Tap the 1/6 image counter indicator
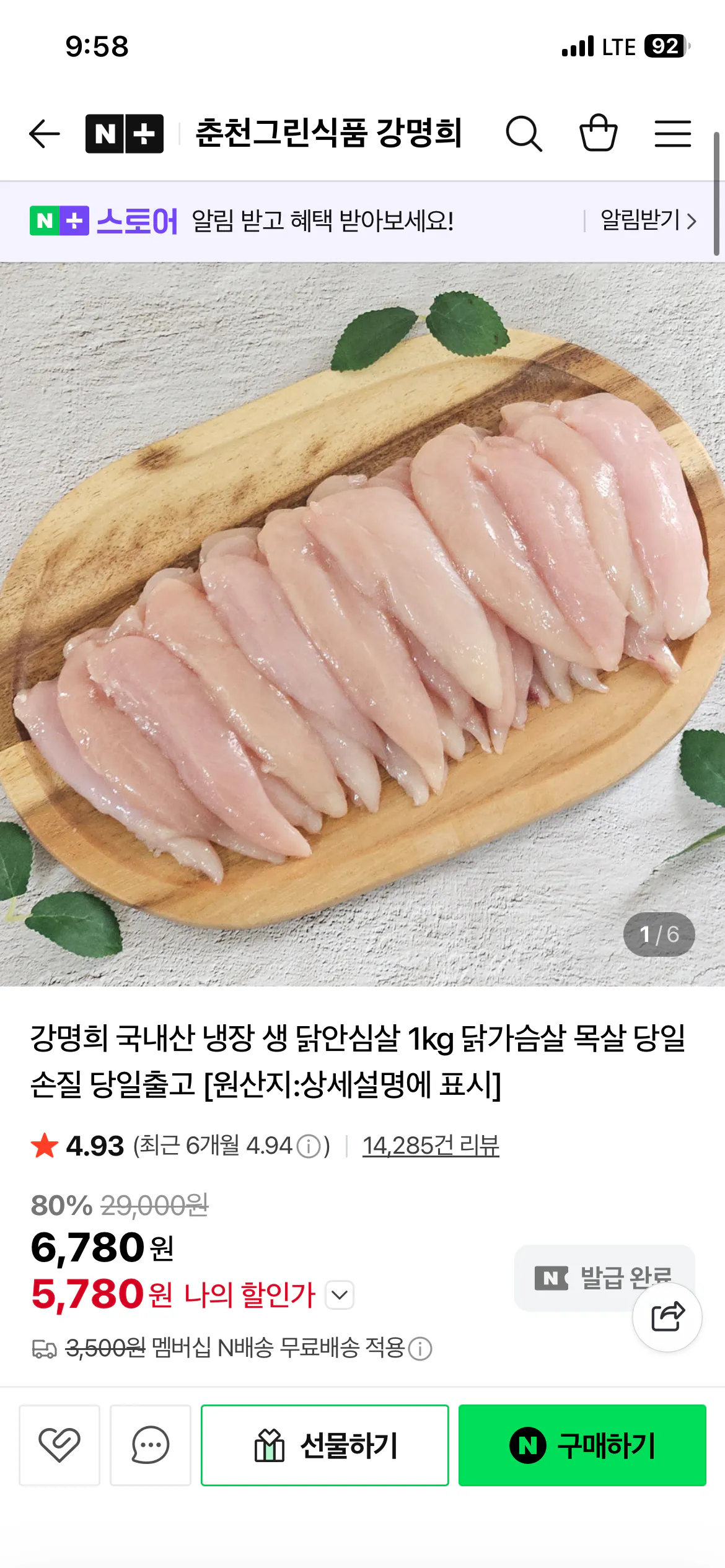The height and width of the screenshot is (1568, 725). coord(659,933)
